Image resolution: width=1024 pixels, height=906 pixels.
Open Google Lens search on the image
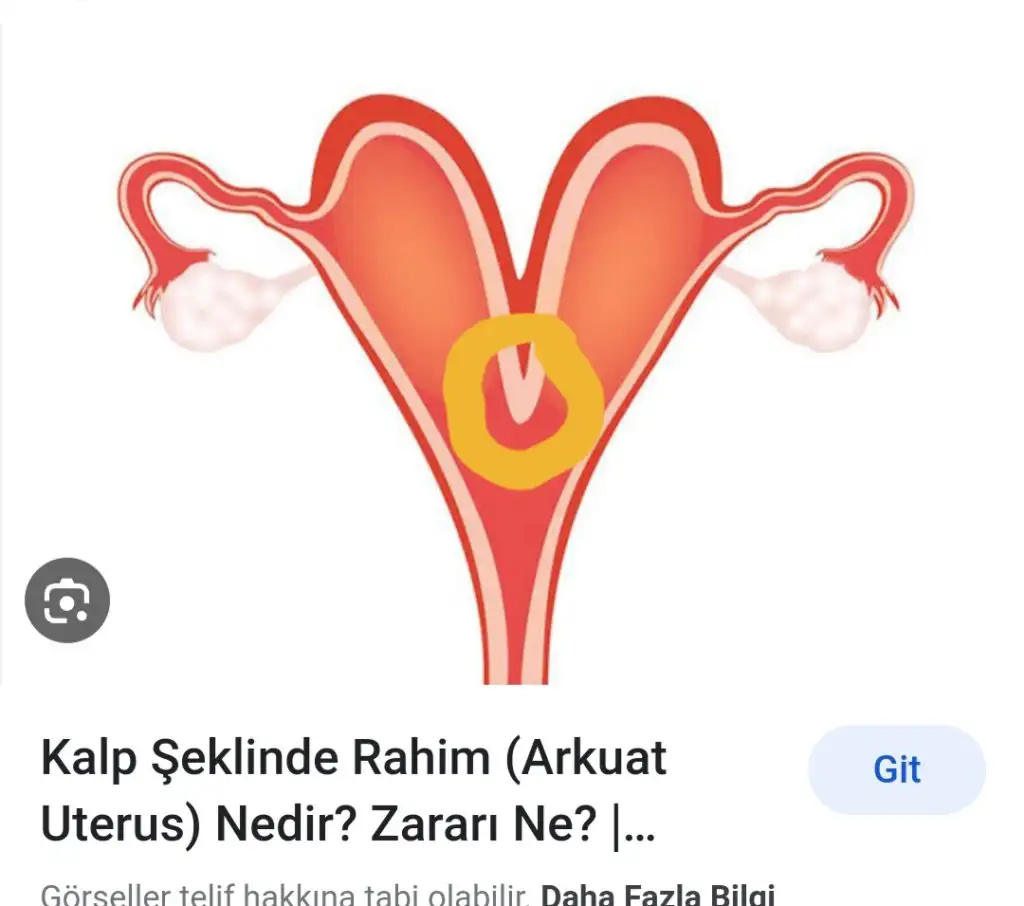pos(67,600)
